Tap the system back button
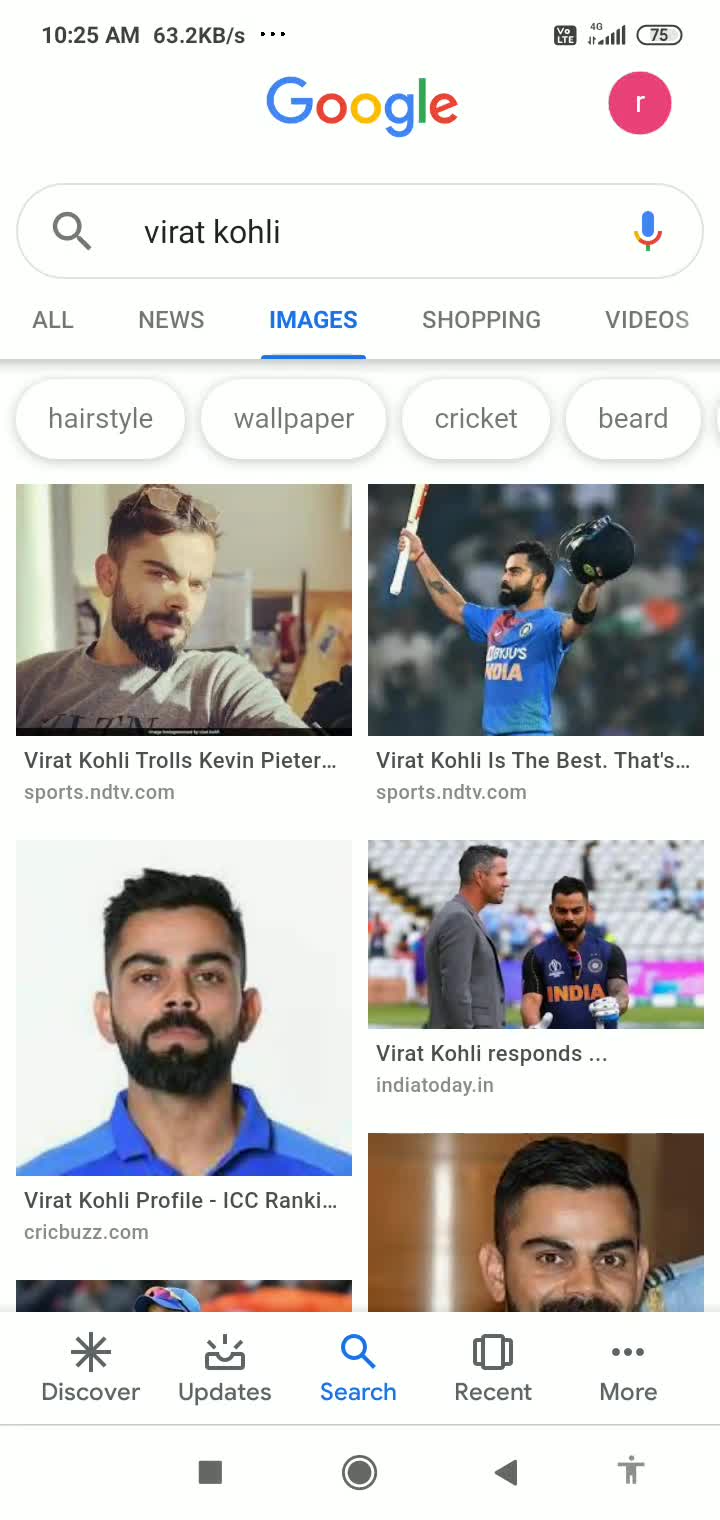This screenshot has height=1520, width=720. (506, 1471)
